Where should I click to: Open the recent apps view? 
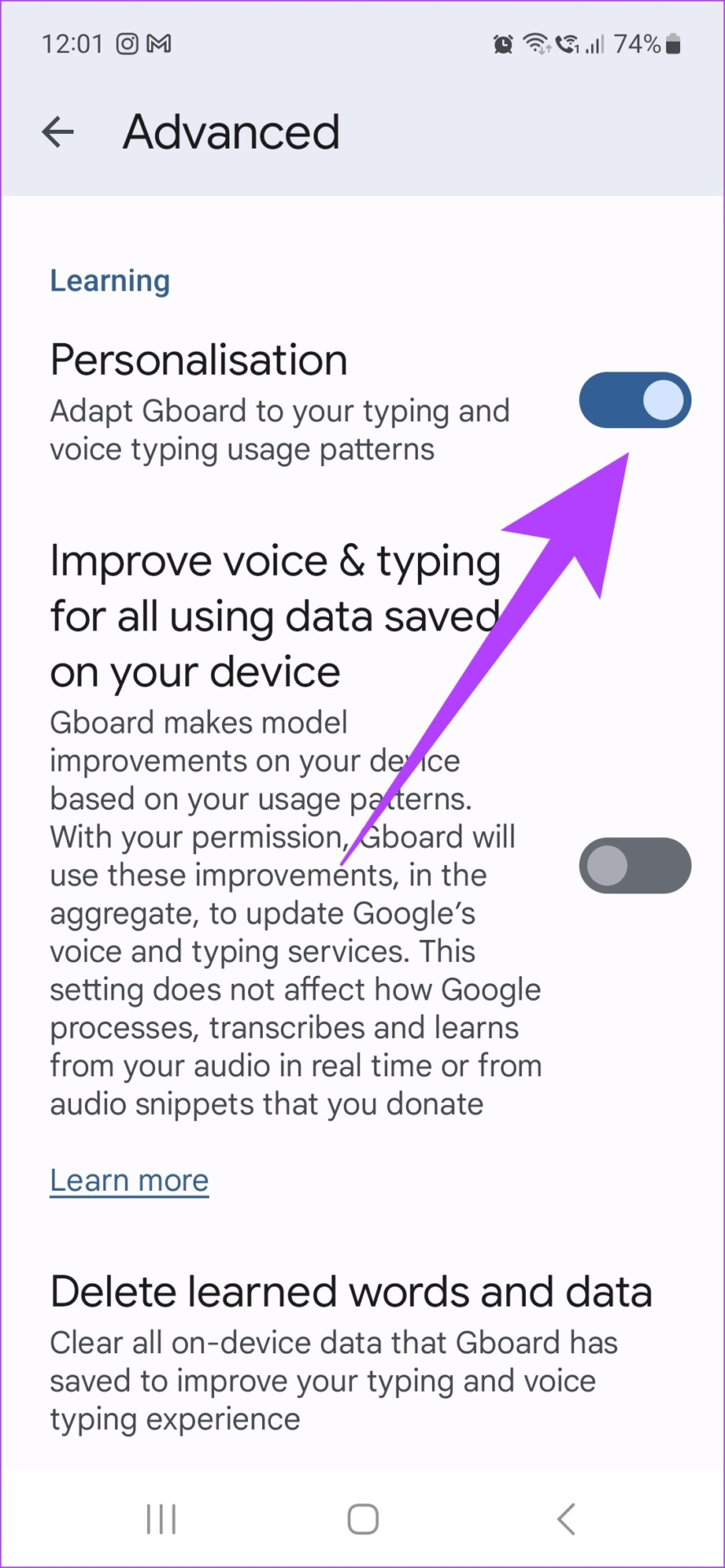(161, 1520)
